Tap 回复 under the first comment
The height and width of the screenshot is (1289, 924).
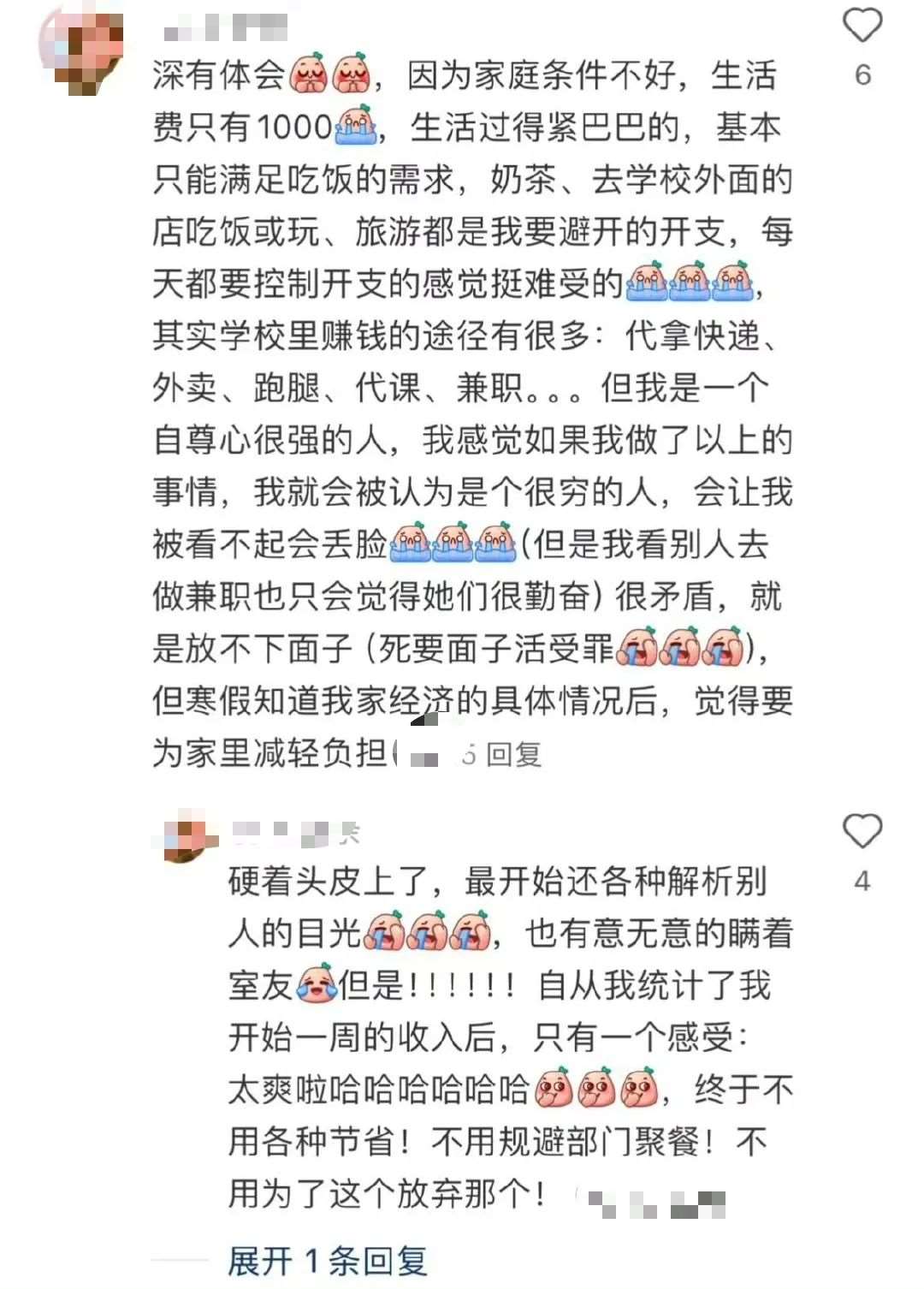513,755
